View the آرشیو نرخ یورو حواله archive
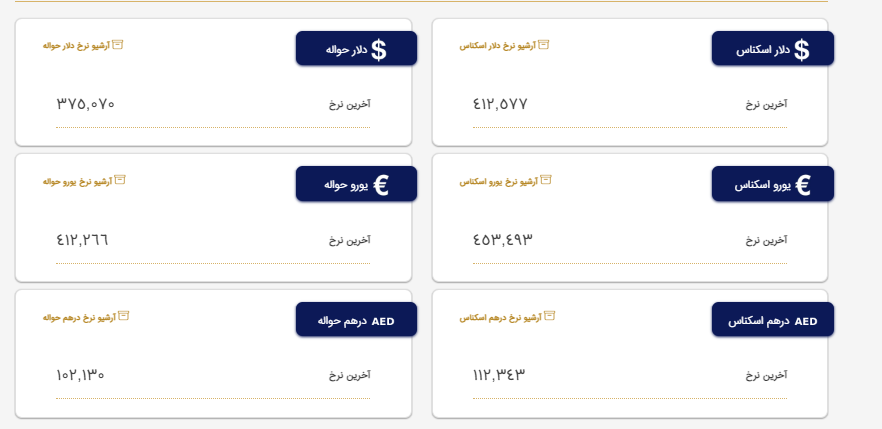 click(x=84, y=181)
